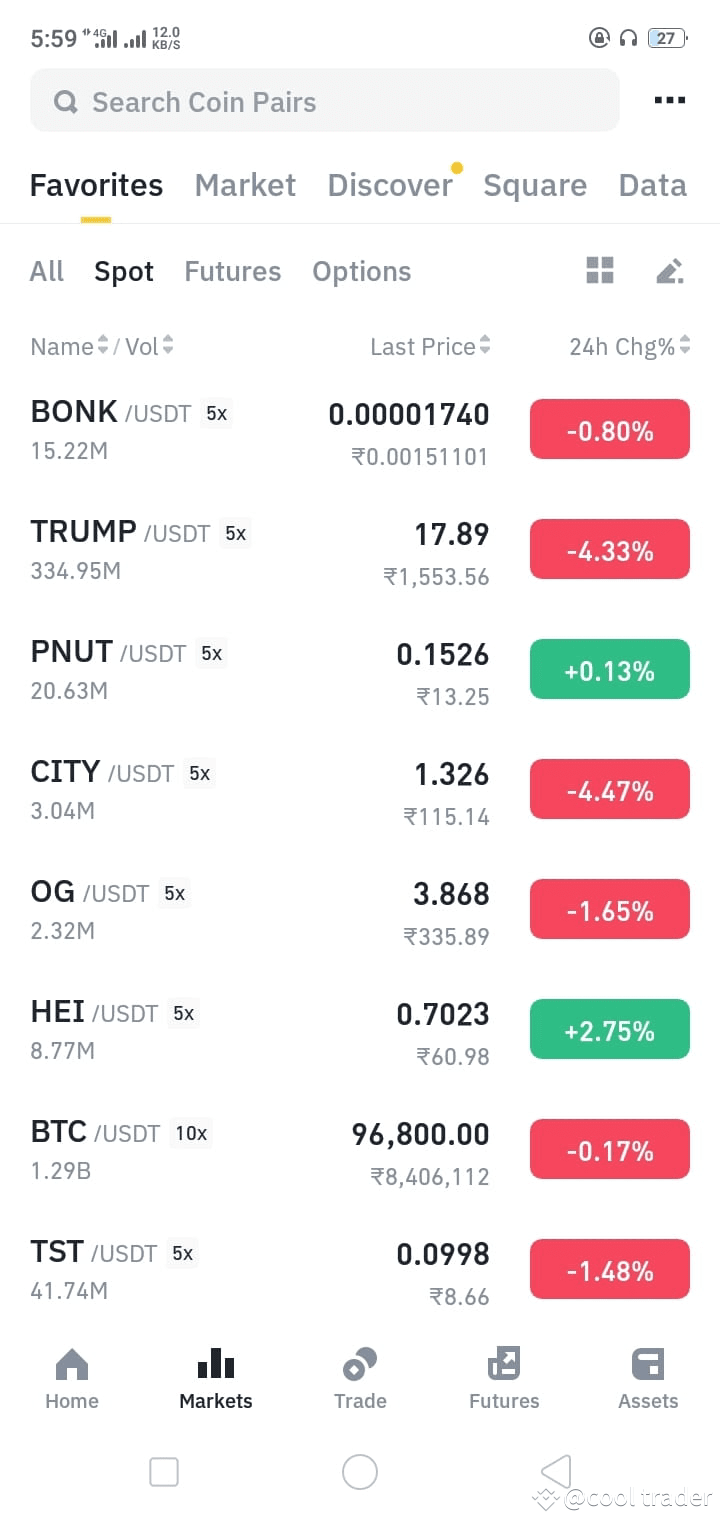Go to Home in bottom navigation

[x=72, y=1379]
